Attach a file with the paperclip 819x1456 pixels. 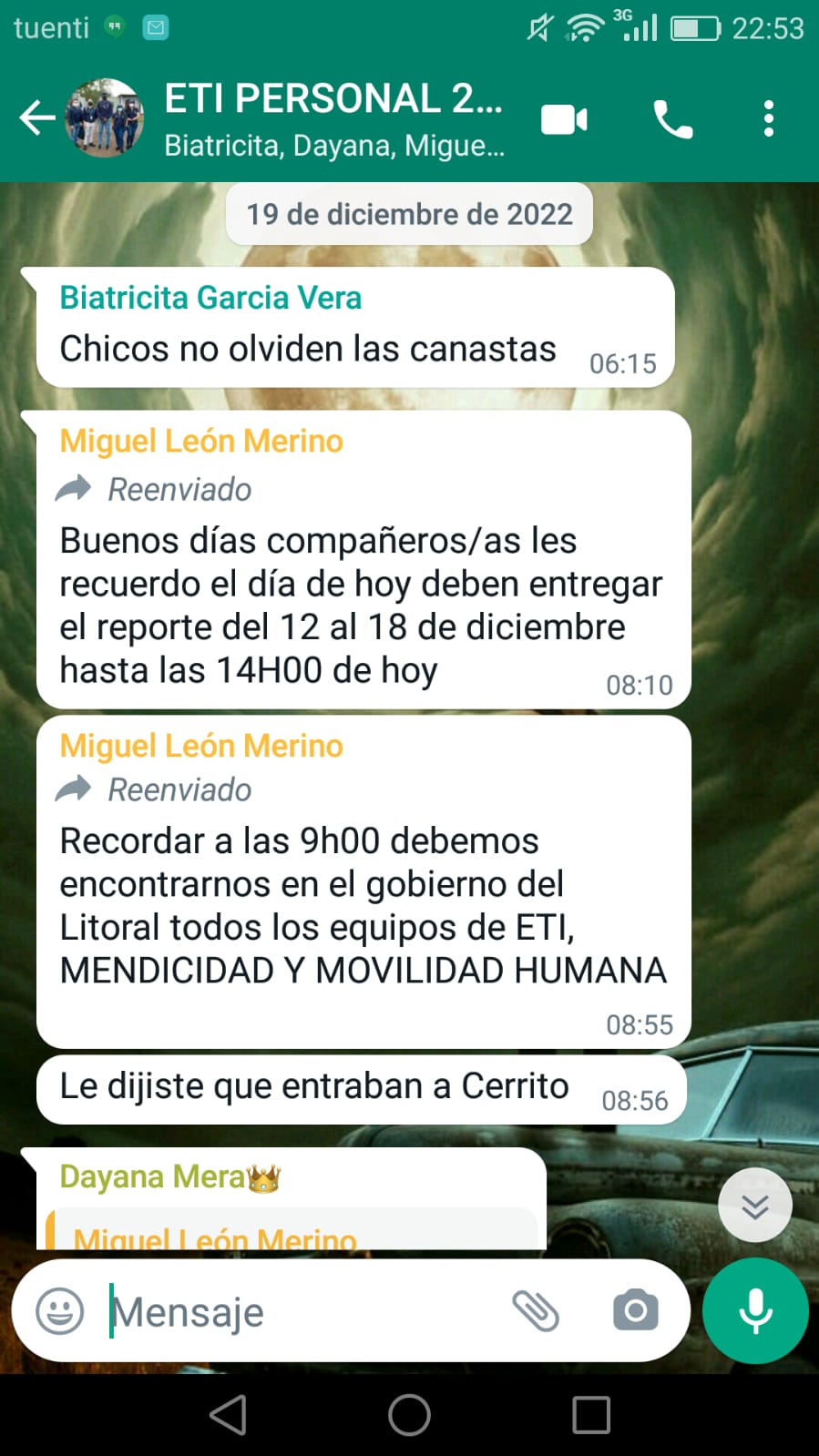pos(536,1311)
